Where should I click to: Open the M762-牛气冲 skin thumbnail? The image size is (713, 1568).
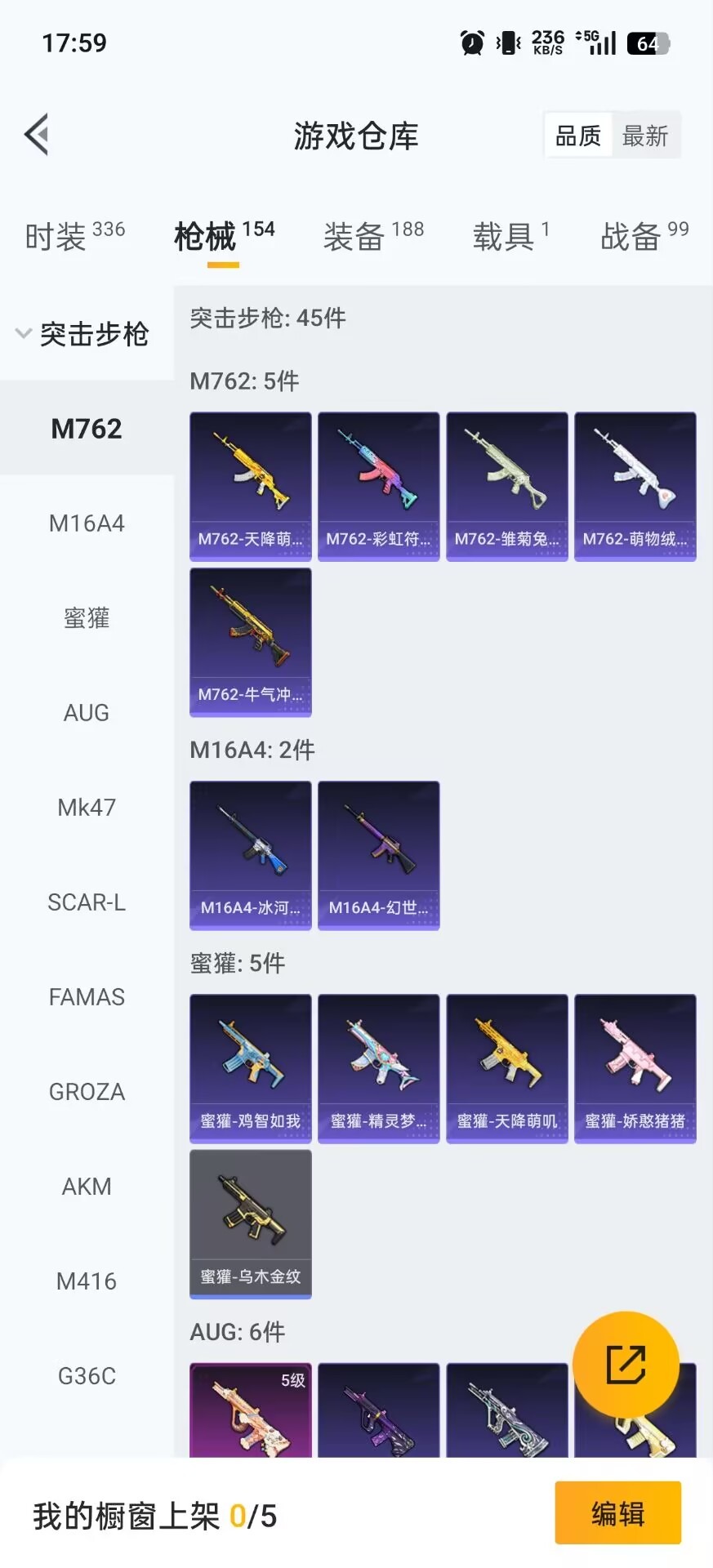pyautogui.click(x=249, y=629)
